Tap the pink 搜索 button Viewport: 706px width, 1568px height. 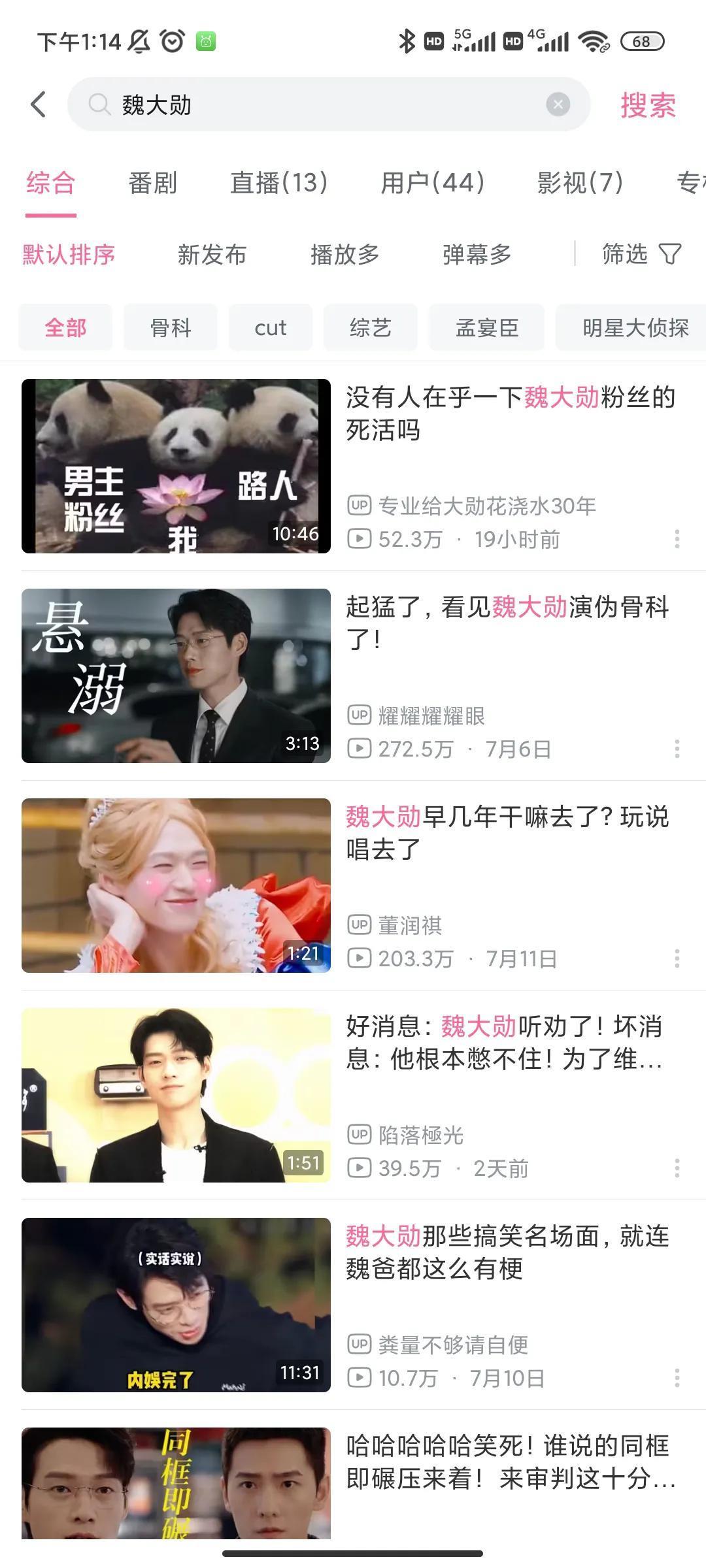(648, 105)
